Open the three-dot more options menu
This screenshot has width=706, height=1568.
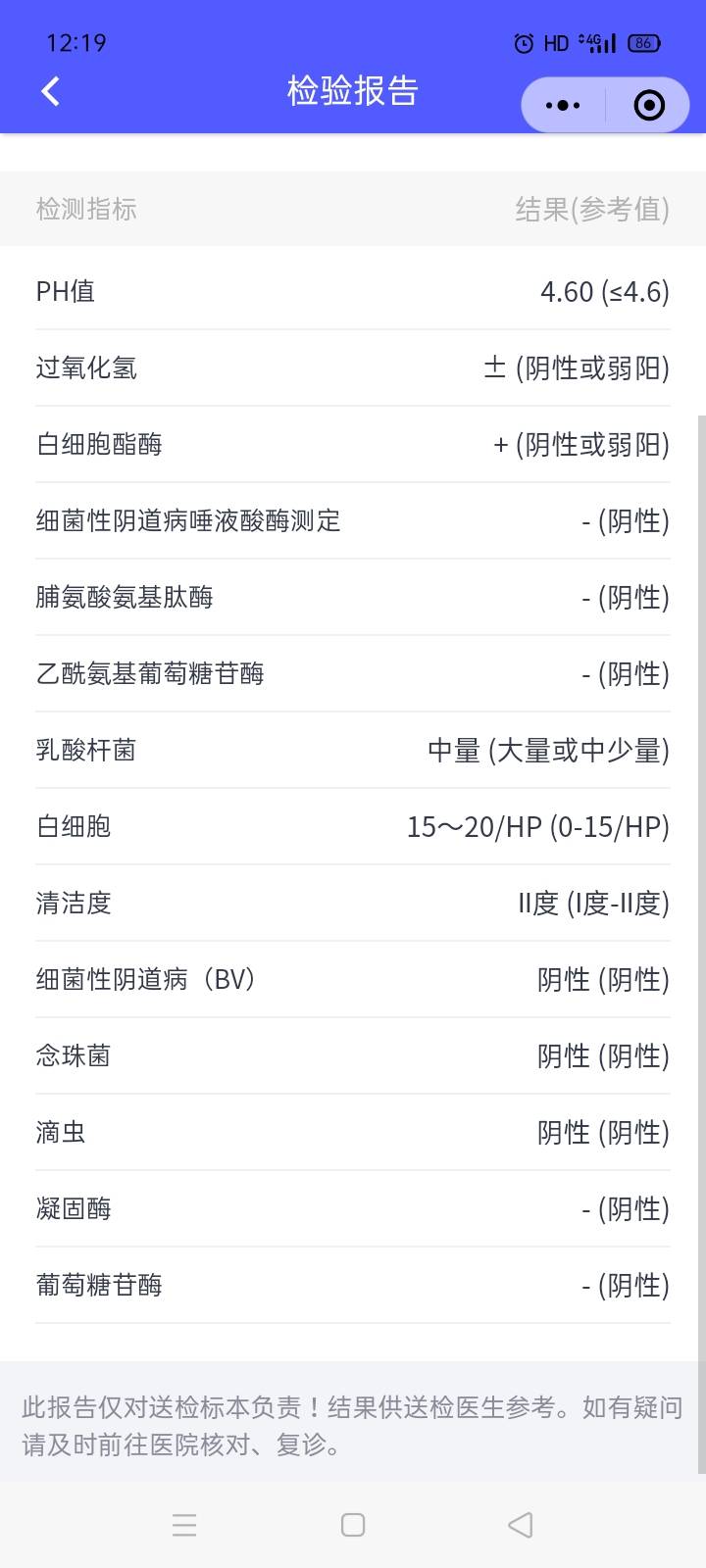[x=560, y=105]
